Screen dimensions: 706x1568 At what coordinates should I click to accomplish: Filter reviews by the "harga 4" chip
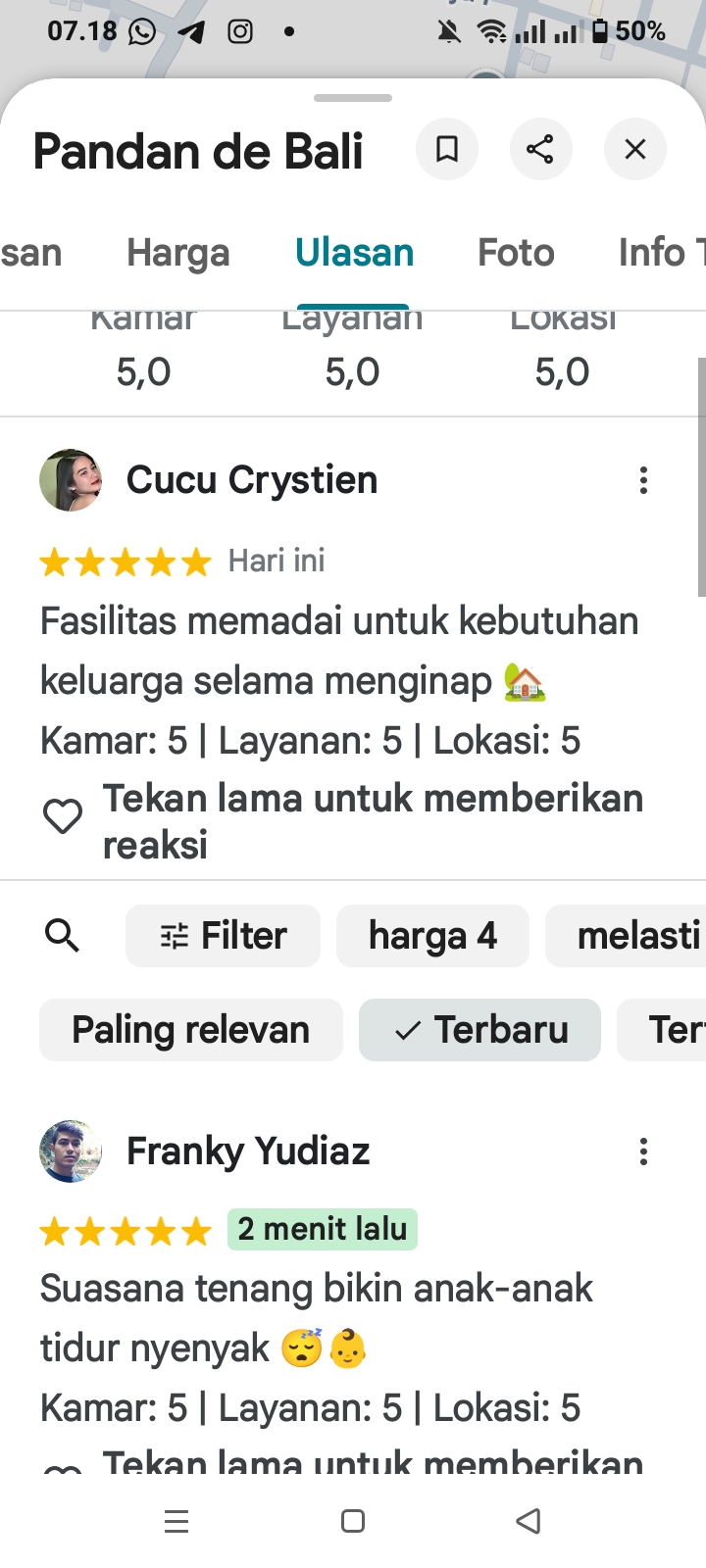(x=432, y=936)
